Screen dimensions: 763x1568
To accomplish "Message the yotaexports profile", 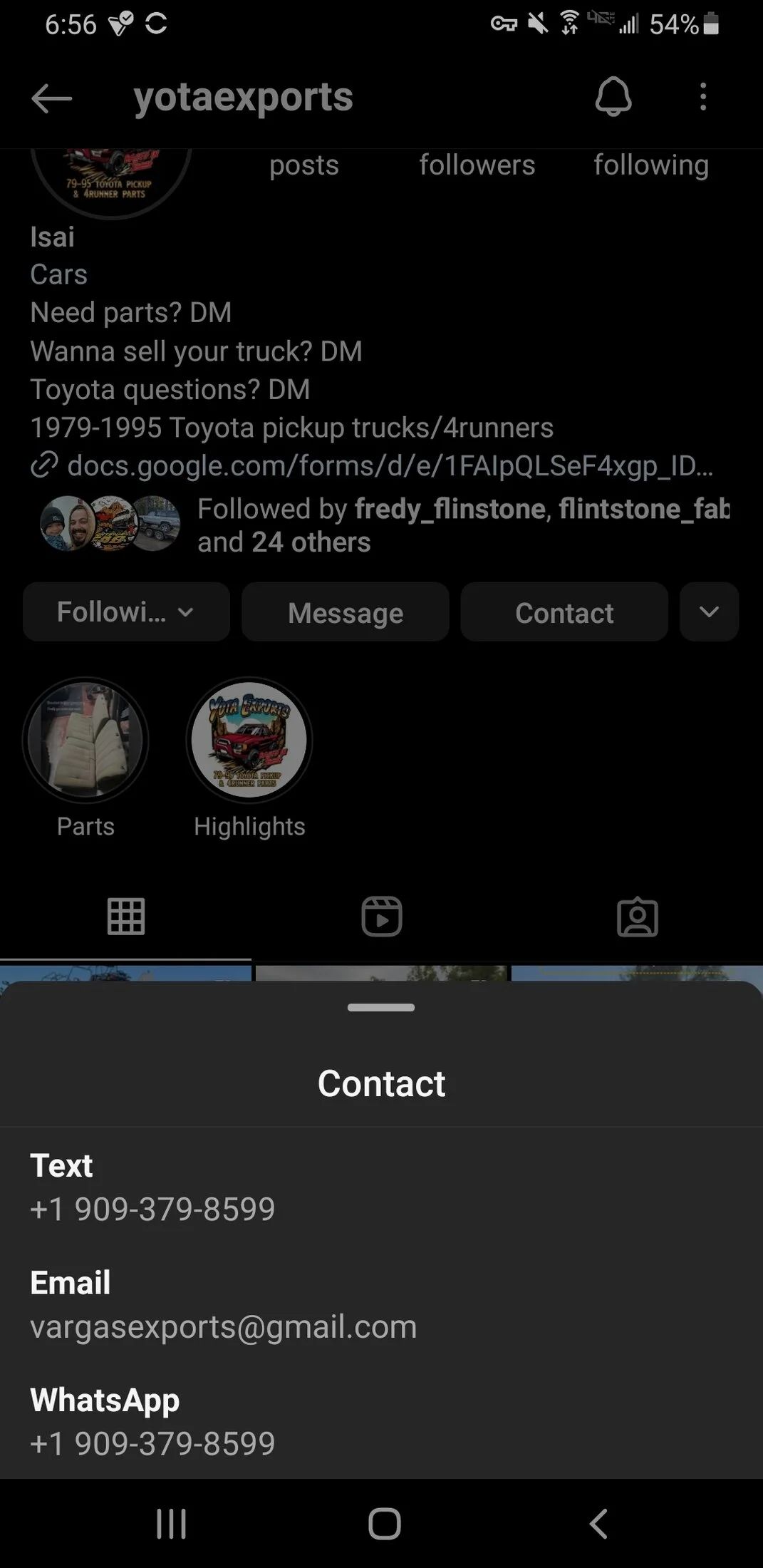I will coord(346,612).
